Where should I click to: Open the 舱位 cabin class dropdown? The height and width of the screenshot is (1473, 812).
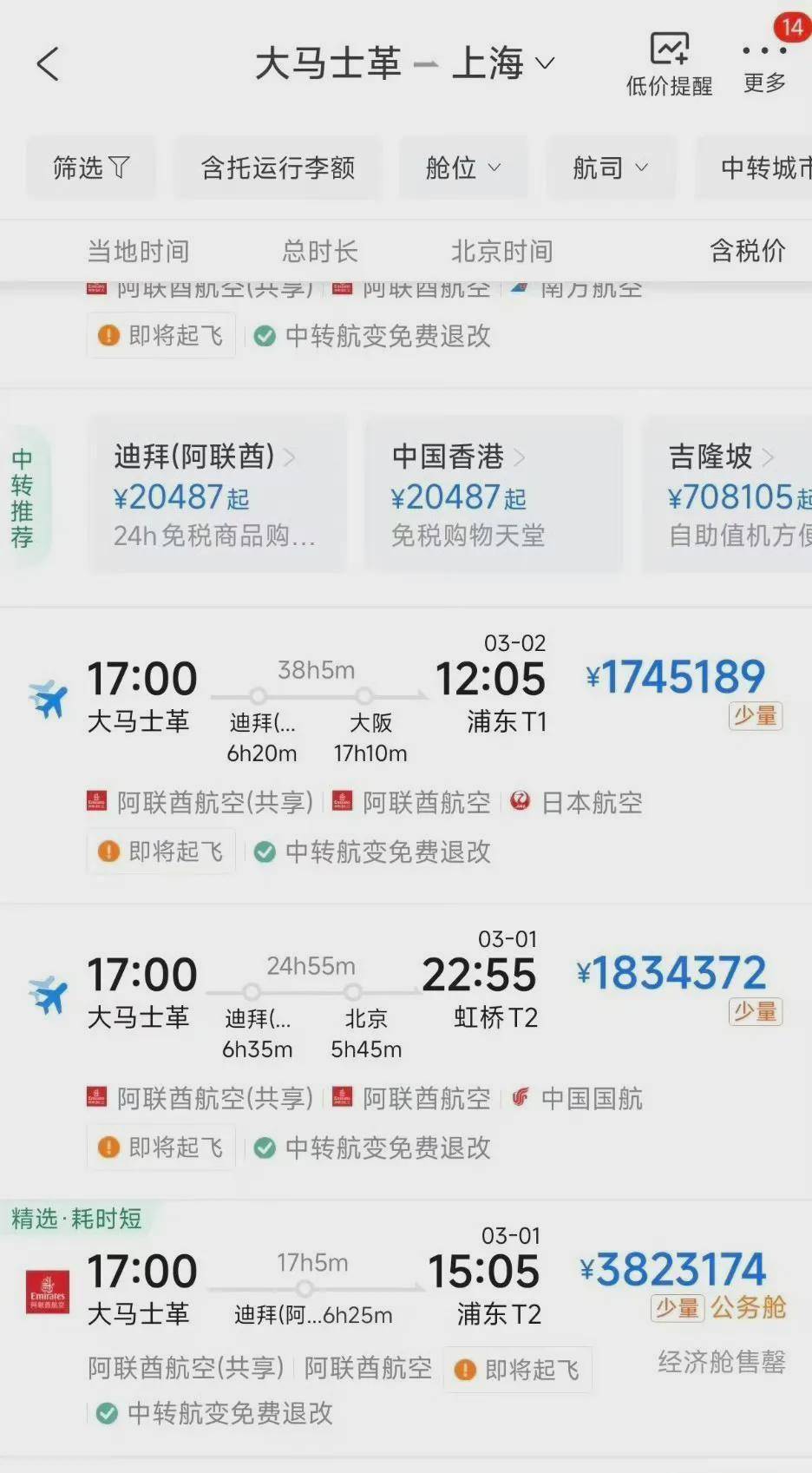click(x=463, y=168)
